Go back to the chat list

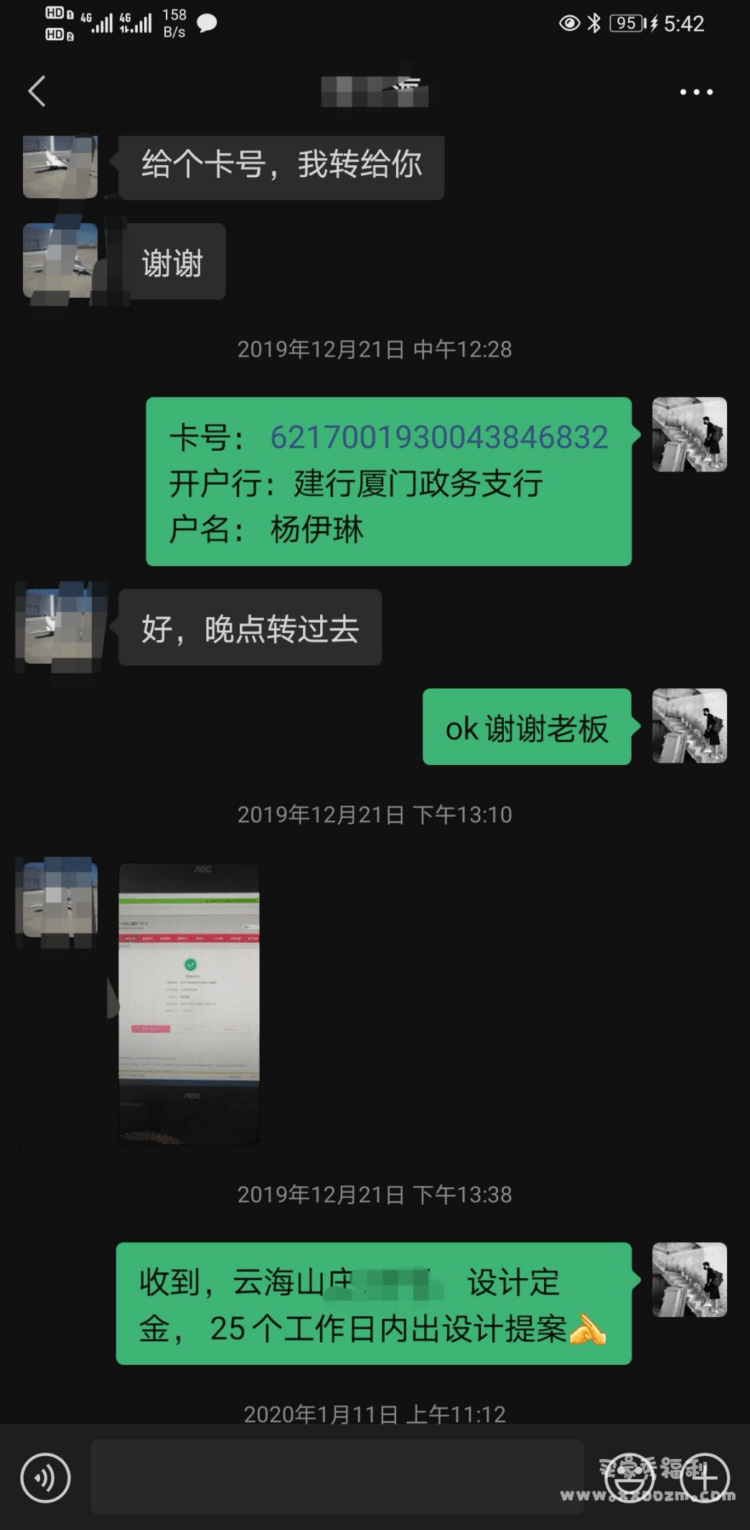pyautogui.click(x=37, y=92)
